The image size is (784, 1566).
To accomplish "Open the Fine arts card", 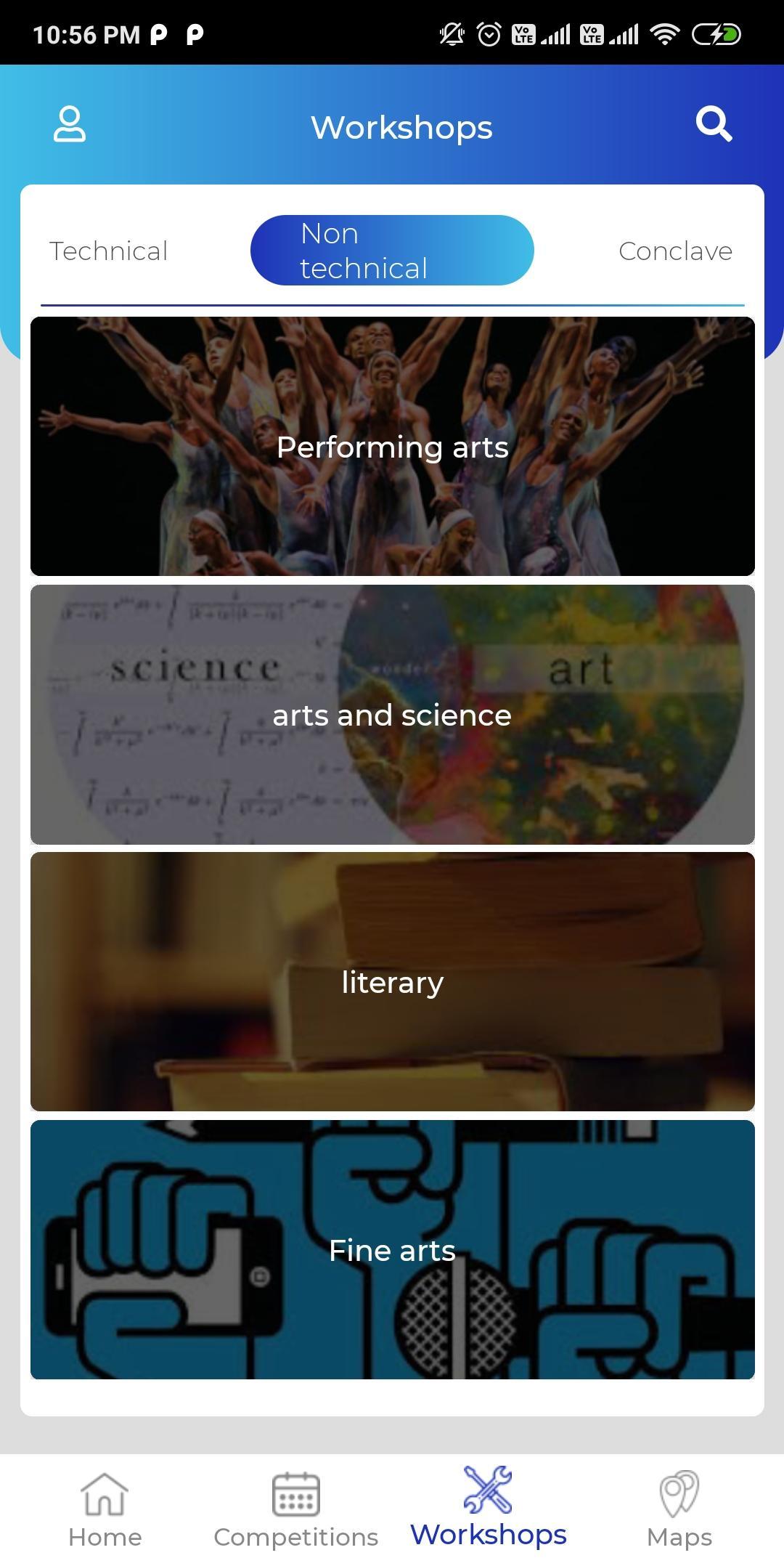I will tap(392, 1250).
